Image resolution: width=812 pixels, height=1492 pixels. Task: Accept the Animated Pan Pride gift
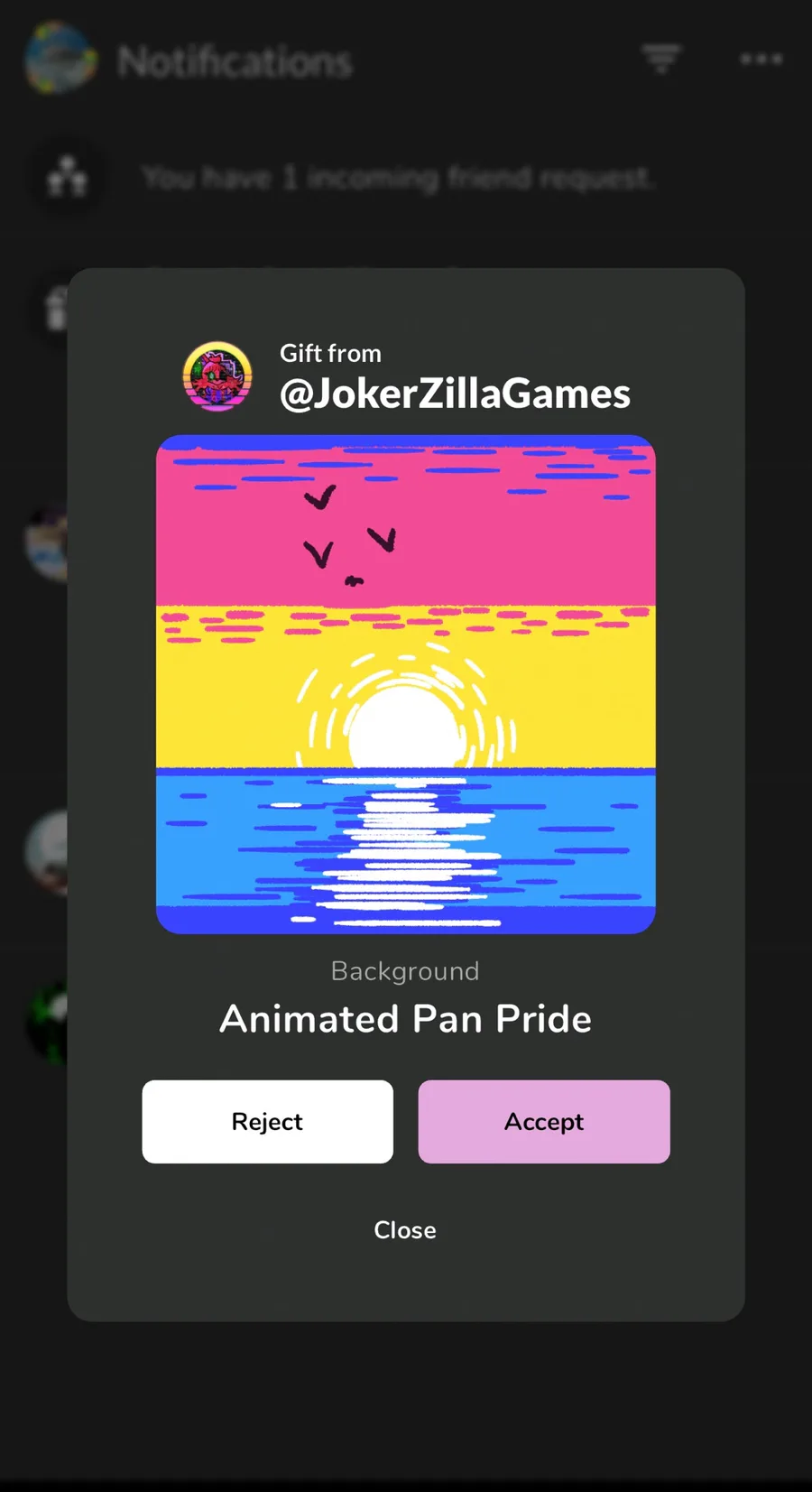[544, 1121]
